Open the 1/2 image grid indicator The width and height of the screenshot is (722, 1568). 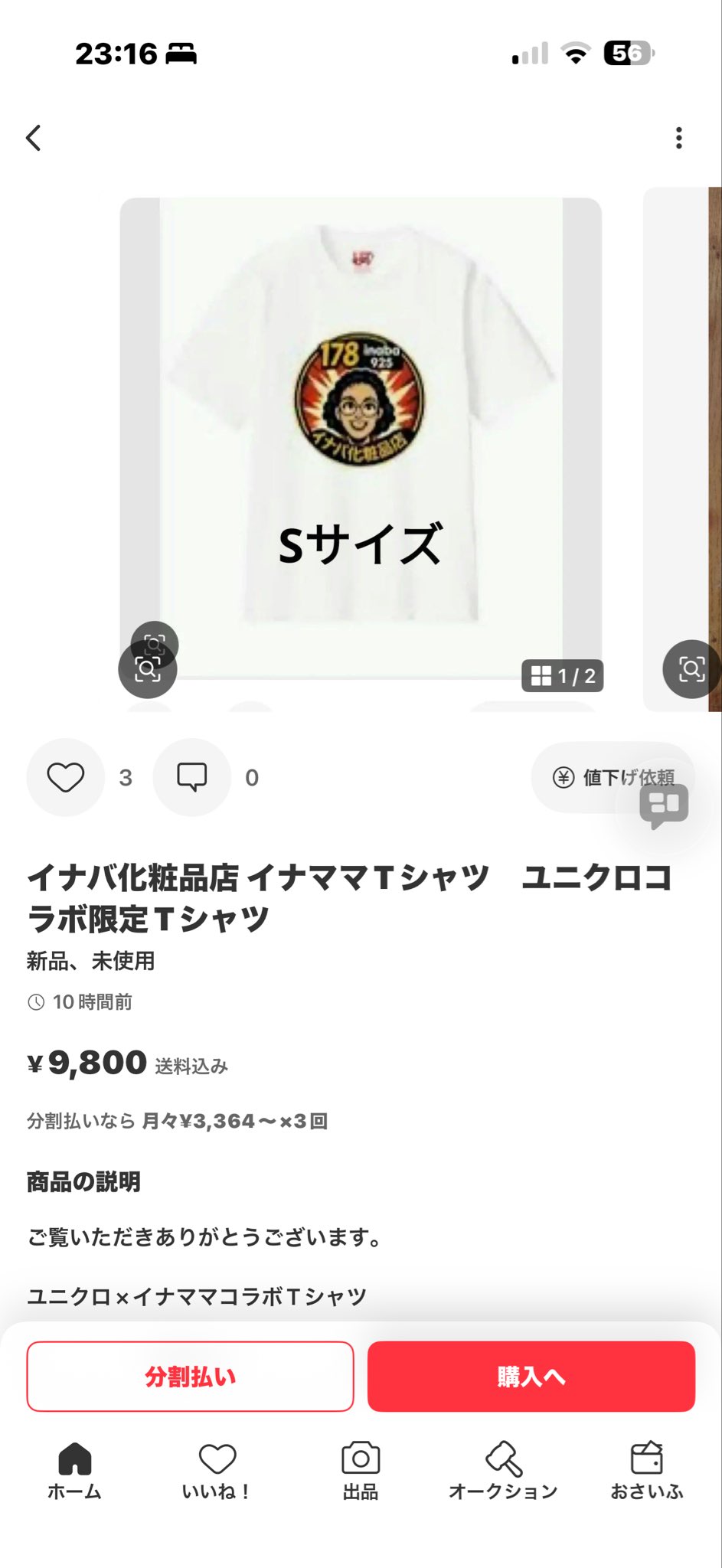click(563, 676)
